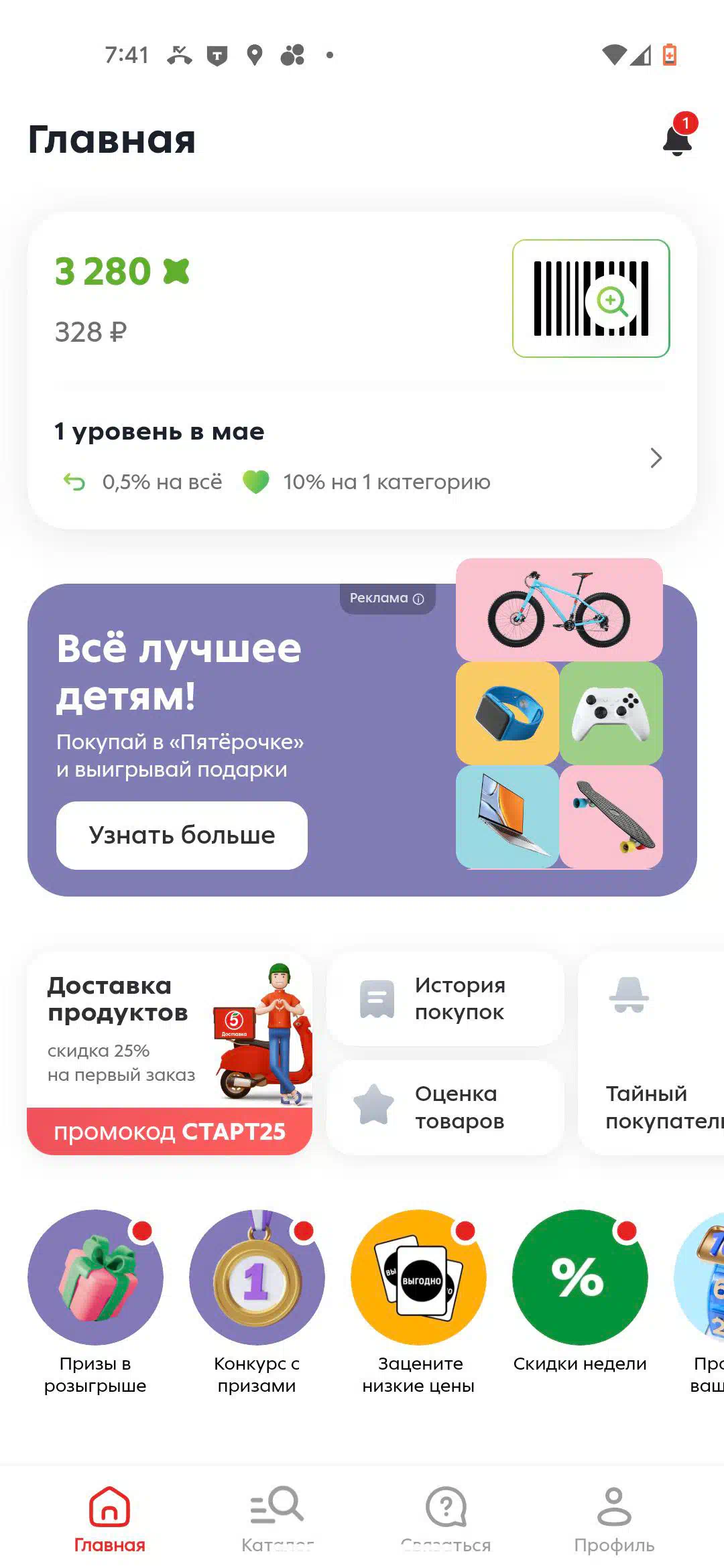Screen dimensions: 724x1568
Task: Open the Тайный покупатель card
Action: pyautogui.click(x=651, y=1053)
